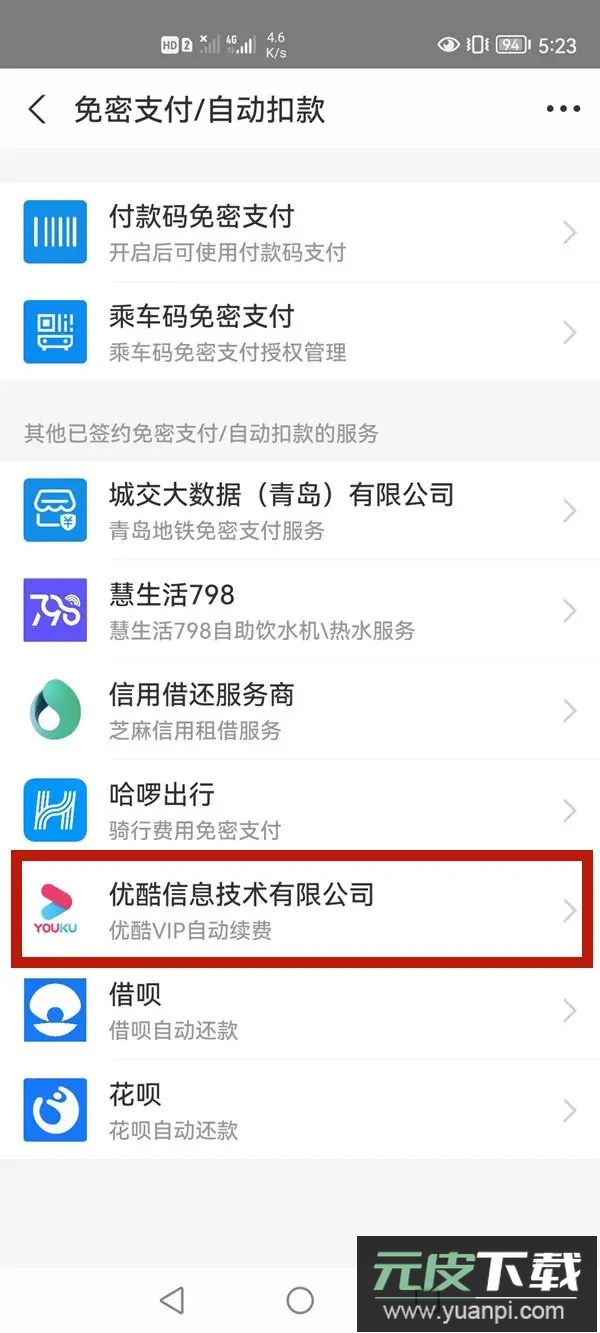Open 付款码免密支付 settings
This screenshot has height=1333, width=600.
(x=300, y=232)
